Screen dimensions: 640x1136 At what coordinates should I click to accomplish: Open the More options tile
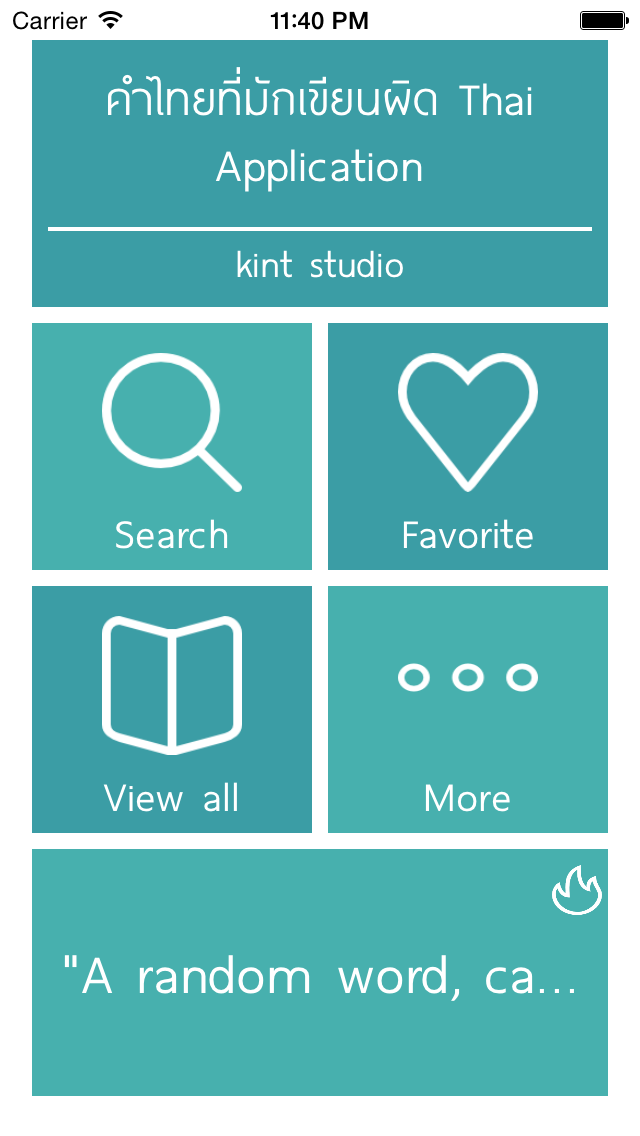tap(468, 709)
